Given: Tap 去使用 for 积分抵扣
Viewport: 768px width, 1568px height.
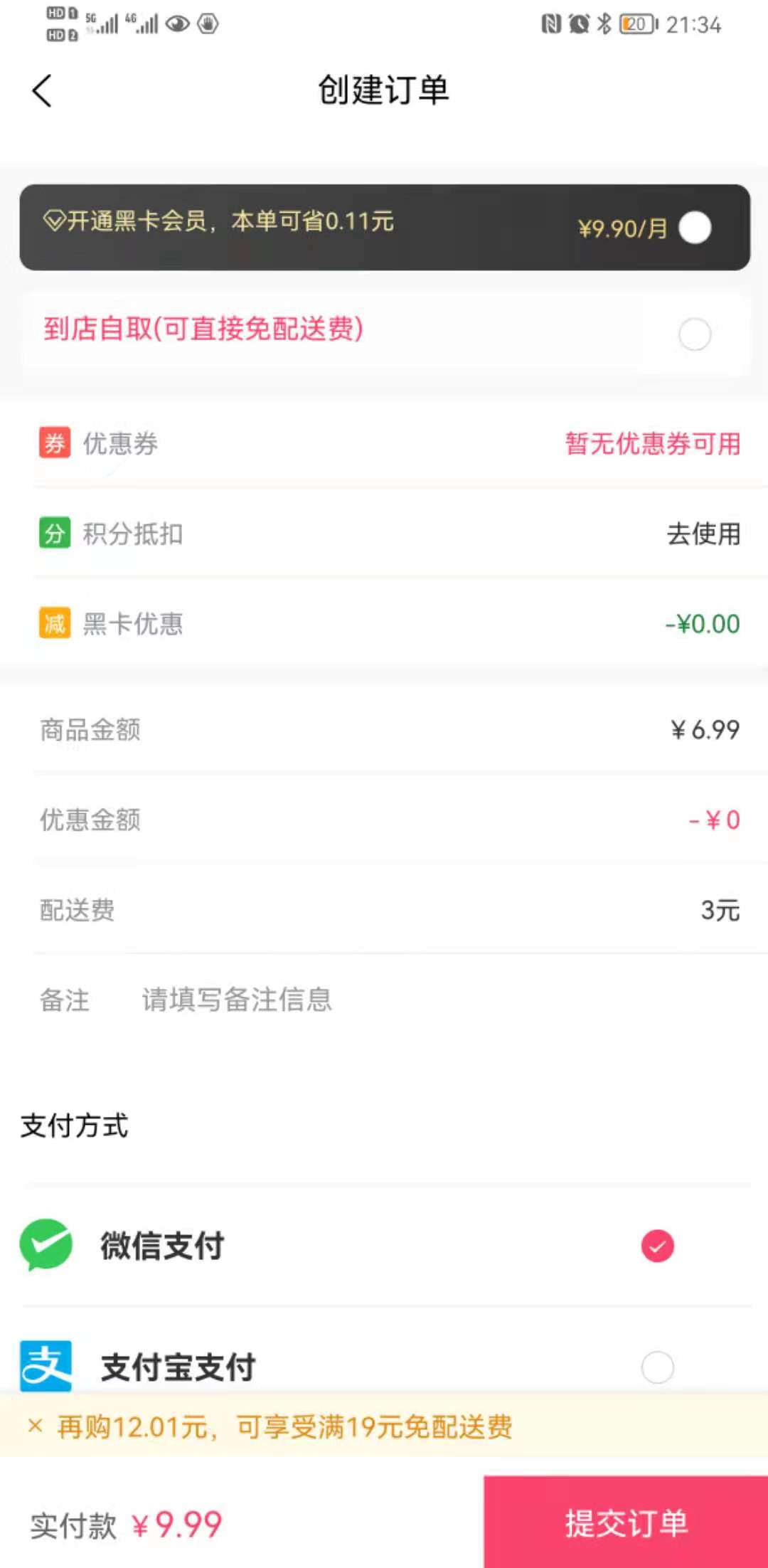Looking at the screenshot, I should tap(703, 534).
